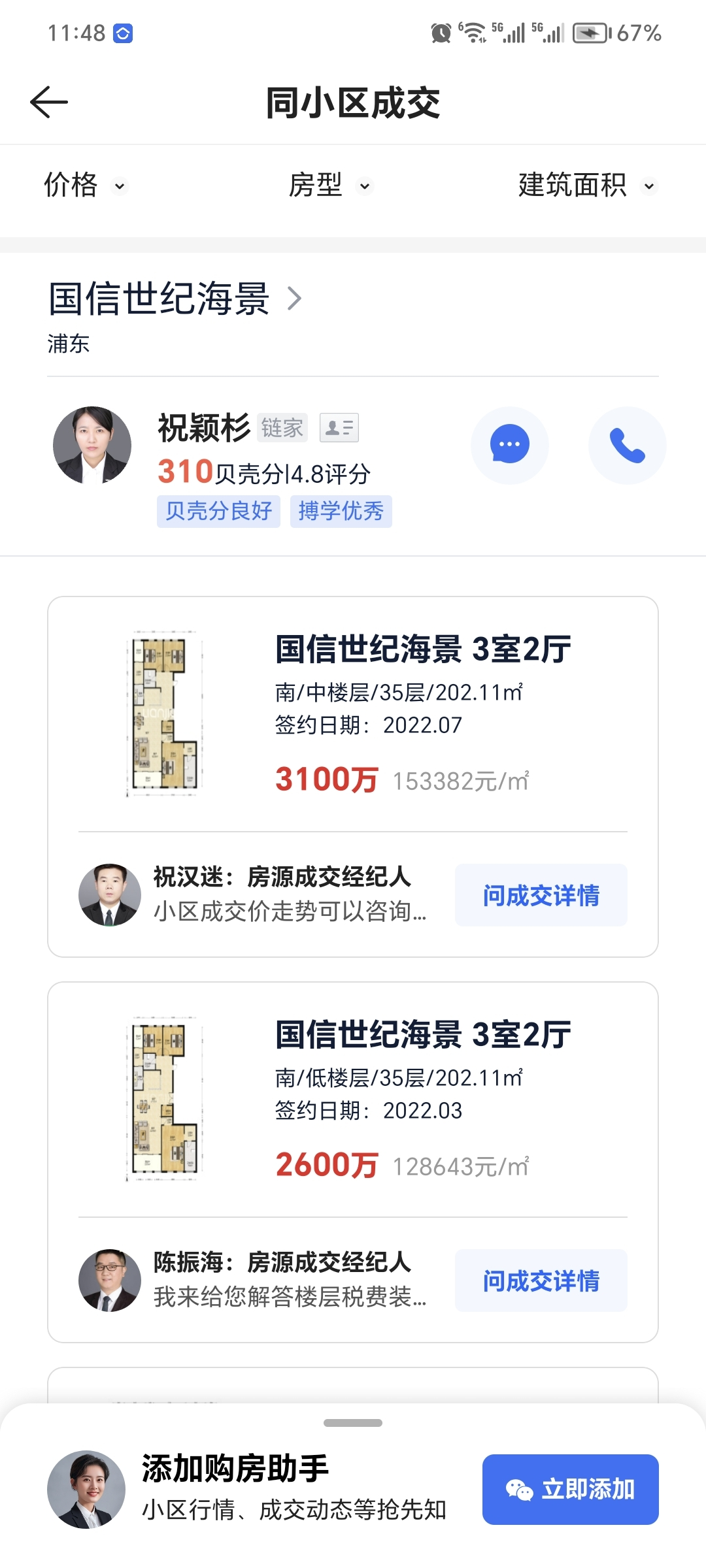Screen dimensions: 706x1568
Task: Call agent 祝颖杉 using the phone icon
Action: [x=627, y=445]
